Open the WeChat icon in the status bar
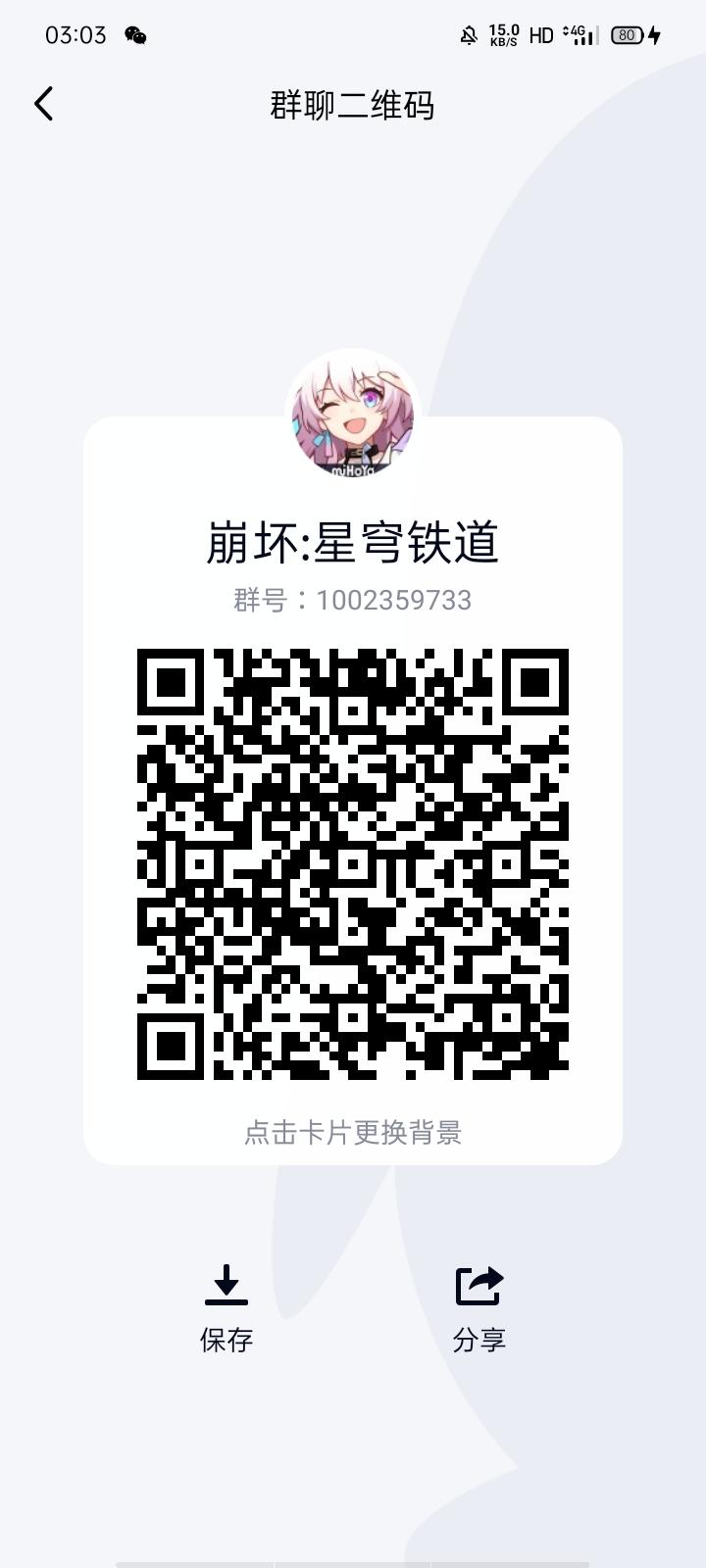This screenshot has width=706, height=1568. [x=135, y=32]
